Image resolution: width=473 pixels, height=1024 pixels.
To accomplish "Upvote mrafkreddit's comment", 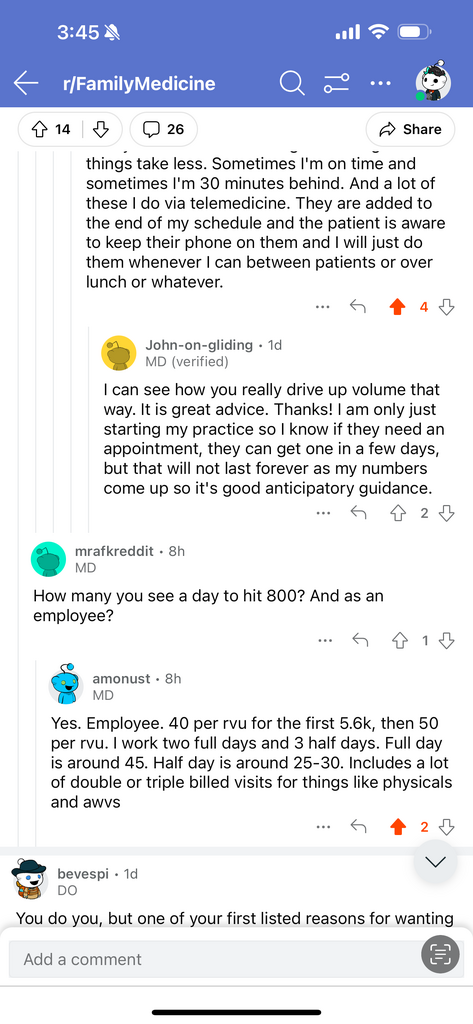I will (397, 641).
